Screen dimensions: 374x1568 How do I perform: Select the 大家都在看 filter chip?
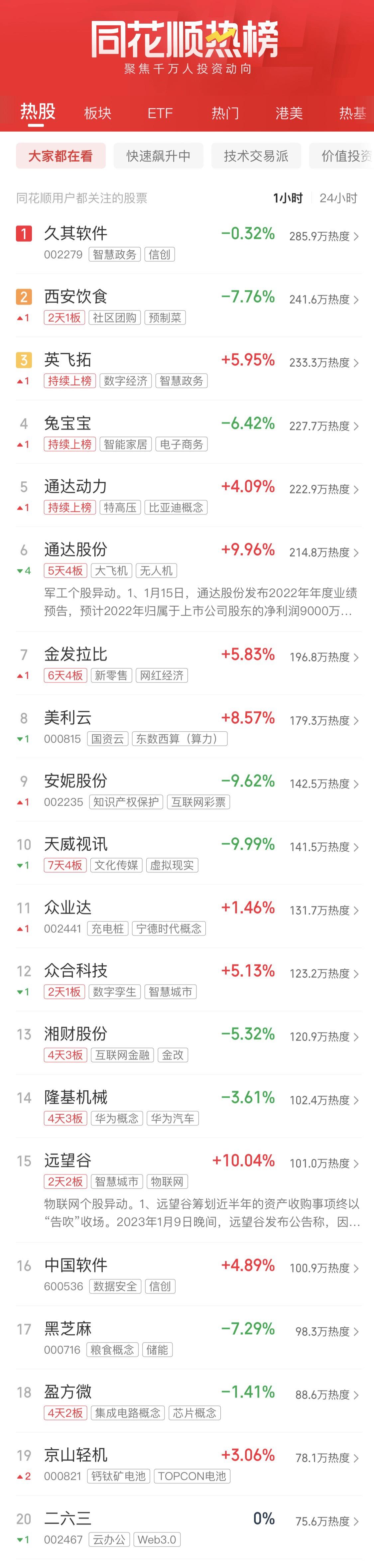60,156
